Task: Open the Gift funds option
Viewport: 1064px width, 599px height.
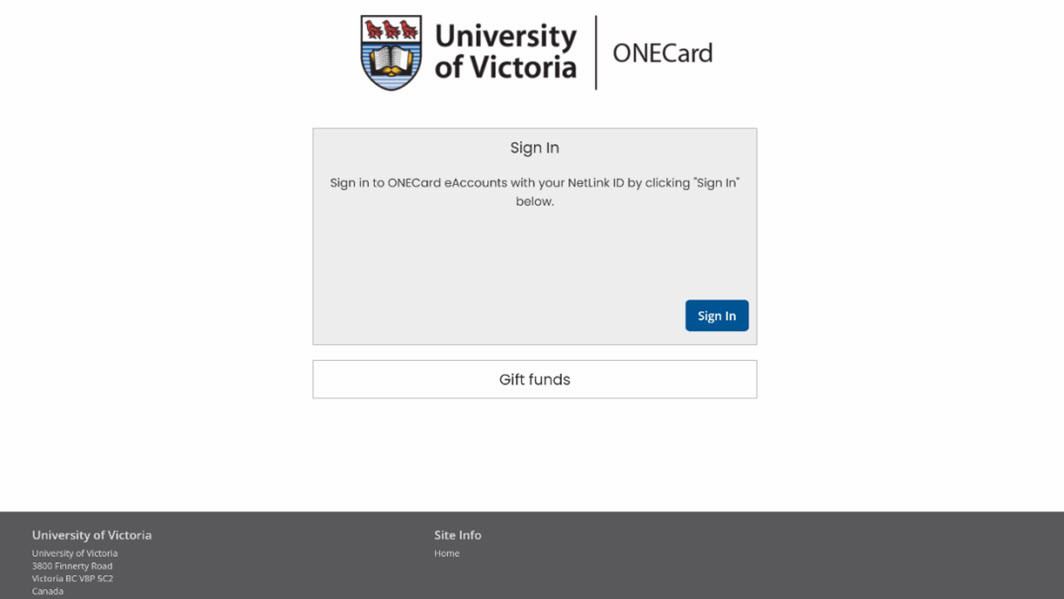Action: tap(534, 380)
